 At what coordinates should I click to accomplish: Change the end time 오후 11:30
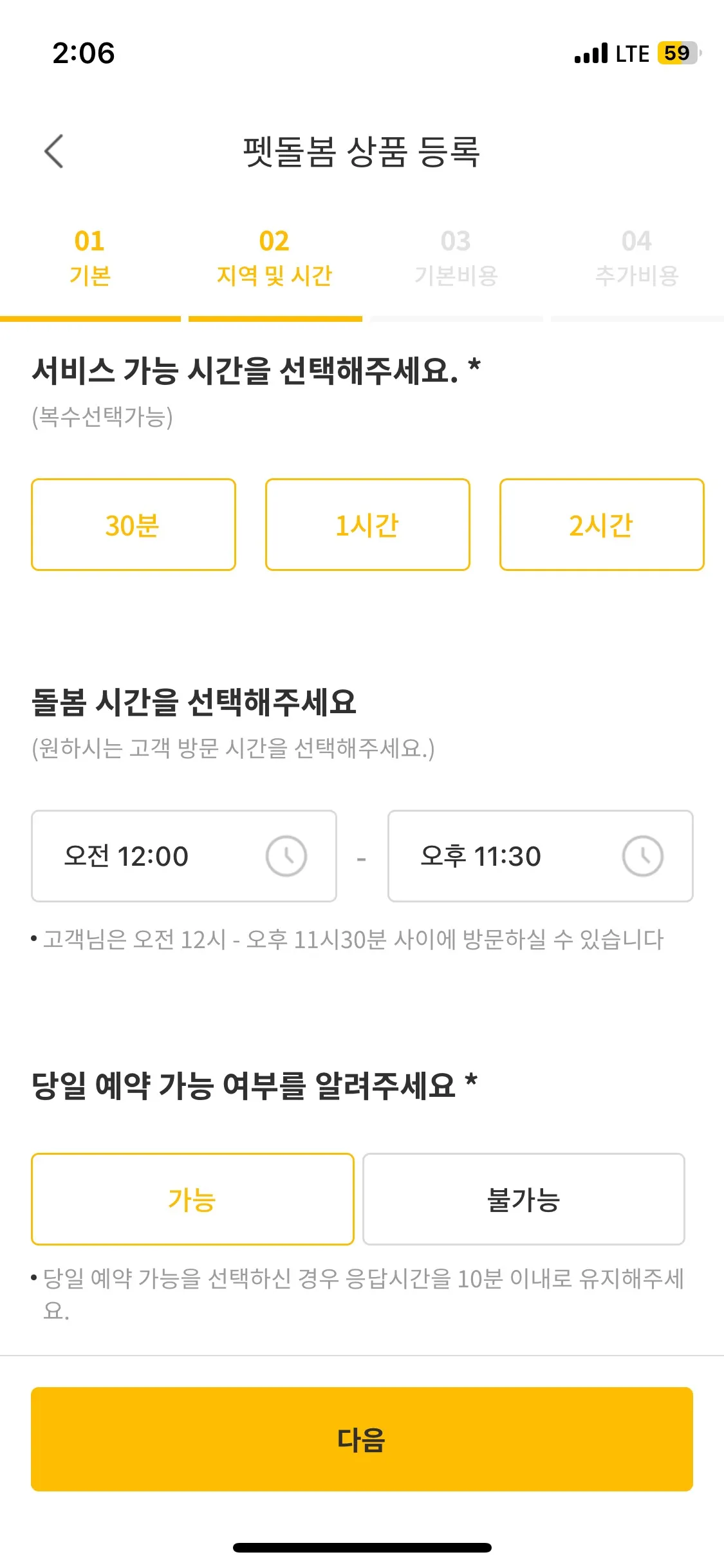pyautogui.click(x=540, y=856)
